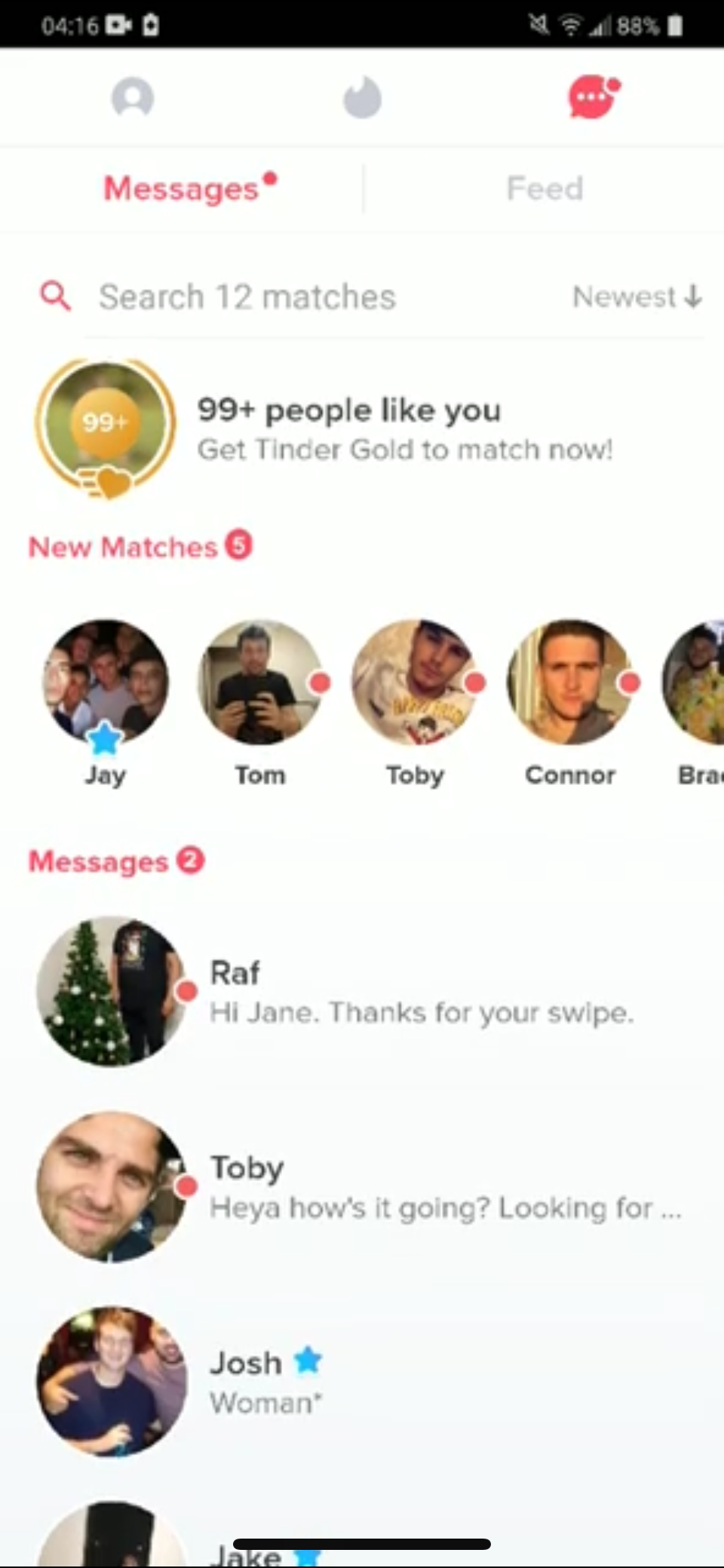Open new match Jay
The height and width of the screenshot is (1568, 724).
pos(105,683)
